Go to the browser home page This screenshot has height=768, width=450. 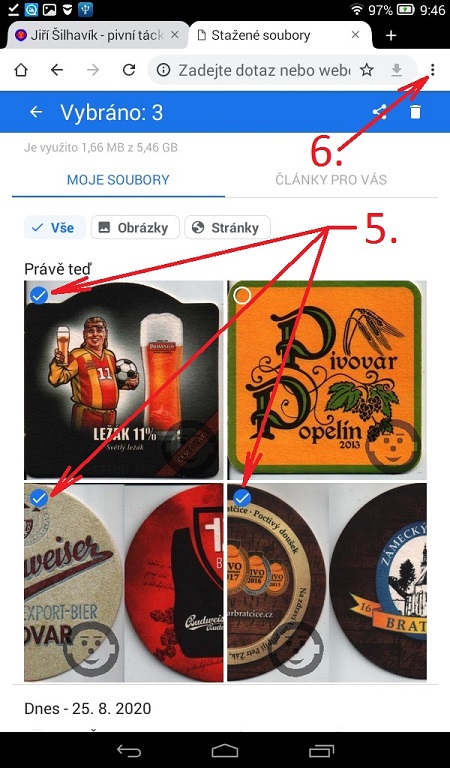coord(21,70)
